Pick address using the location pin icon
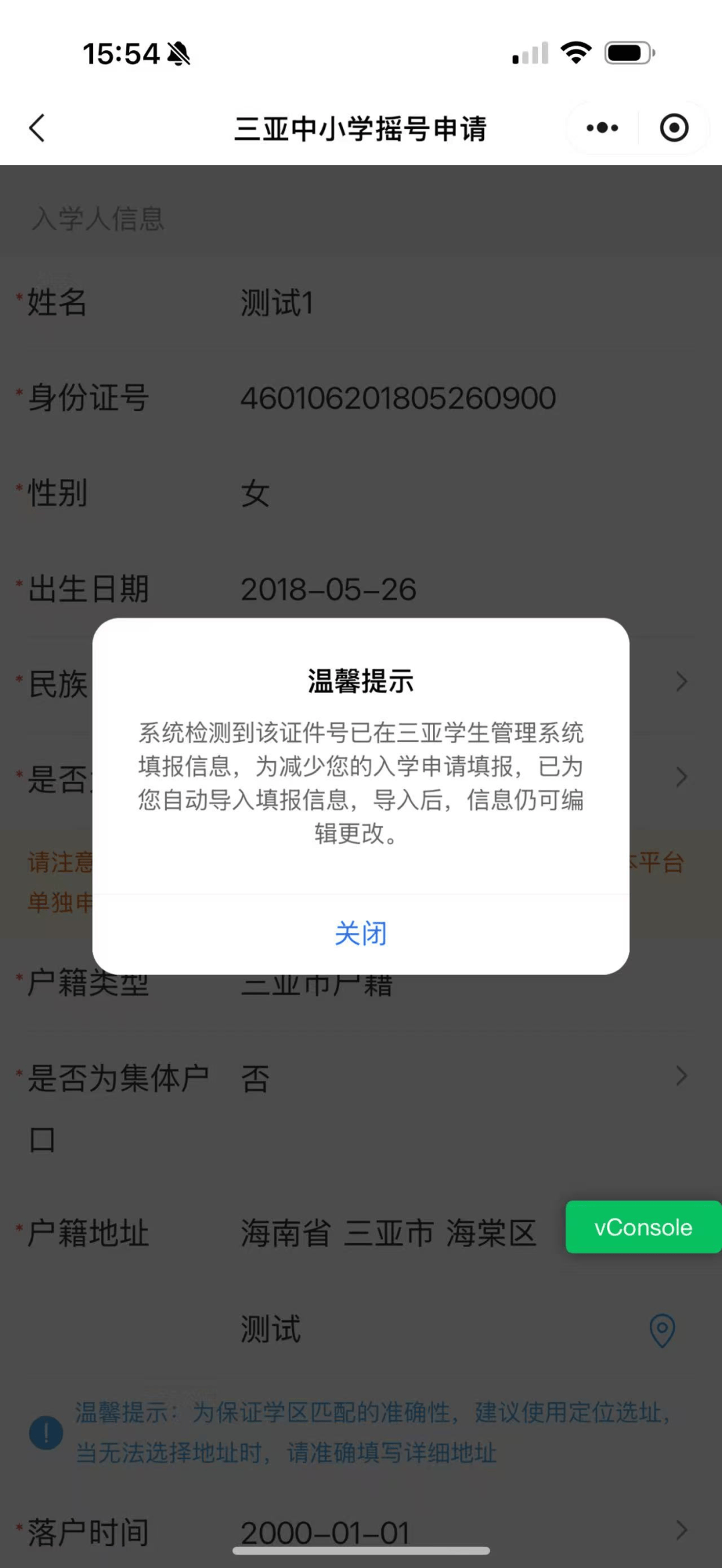Screen dimensions: 722x1568 click(662, 1329)
